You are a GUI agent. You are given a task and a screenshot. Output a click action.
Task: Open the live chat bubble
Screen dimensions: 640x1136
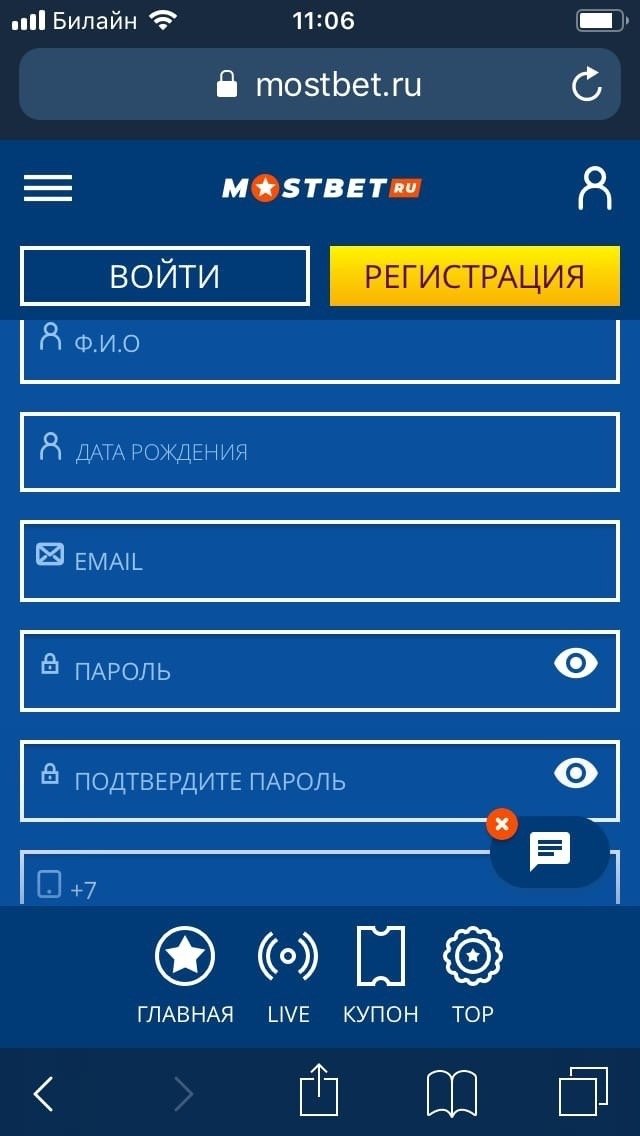550,852
